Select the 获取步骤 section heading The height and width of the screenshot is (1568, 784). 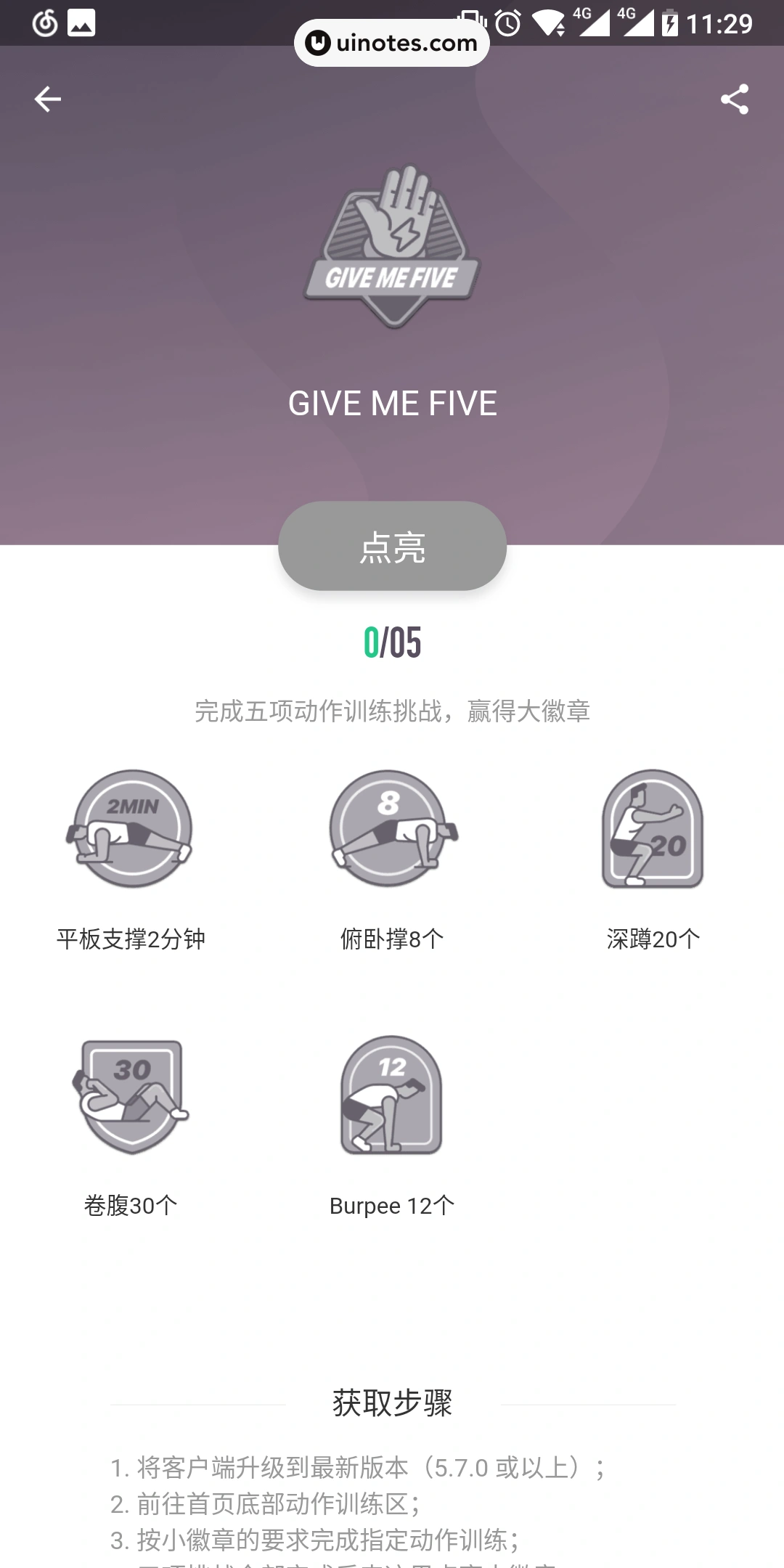392,1402
